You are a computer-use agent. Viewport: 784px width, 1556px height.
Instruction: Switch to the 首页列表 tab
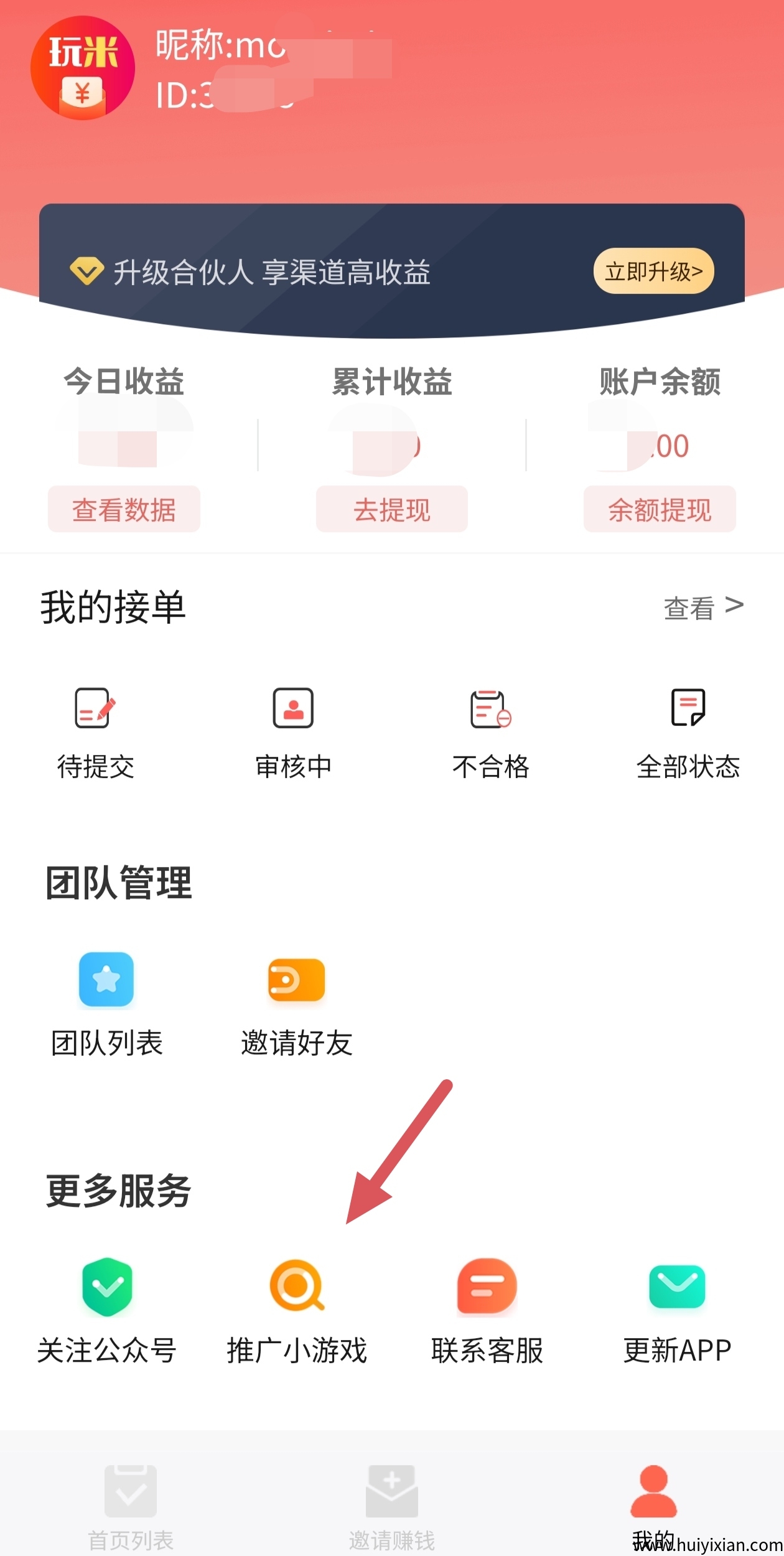point(131,1506)
